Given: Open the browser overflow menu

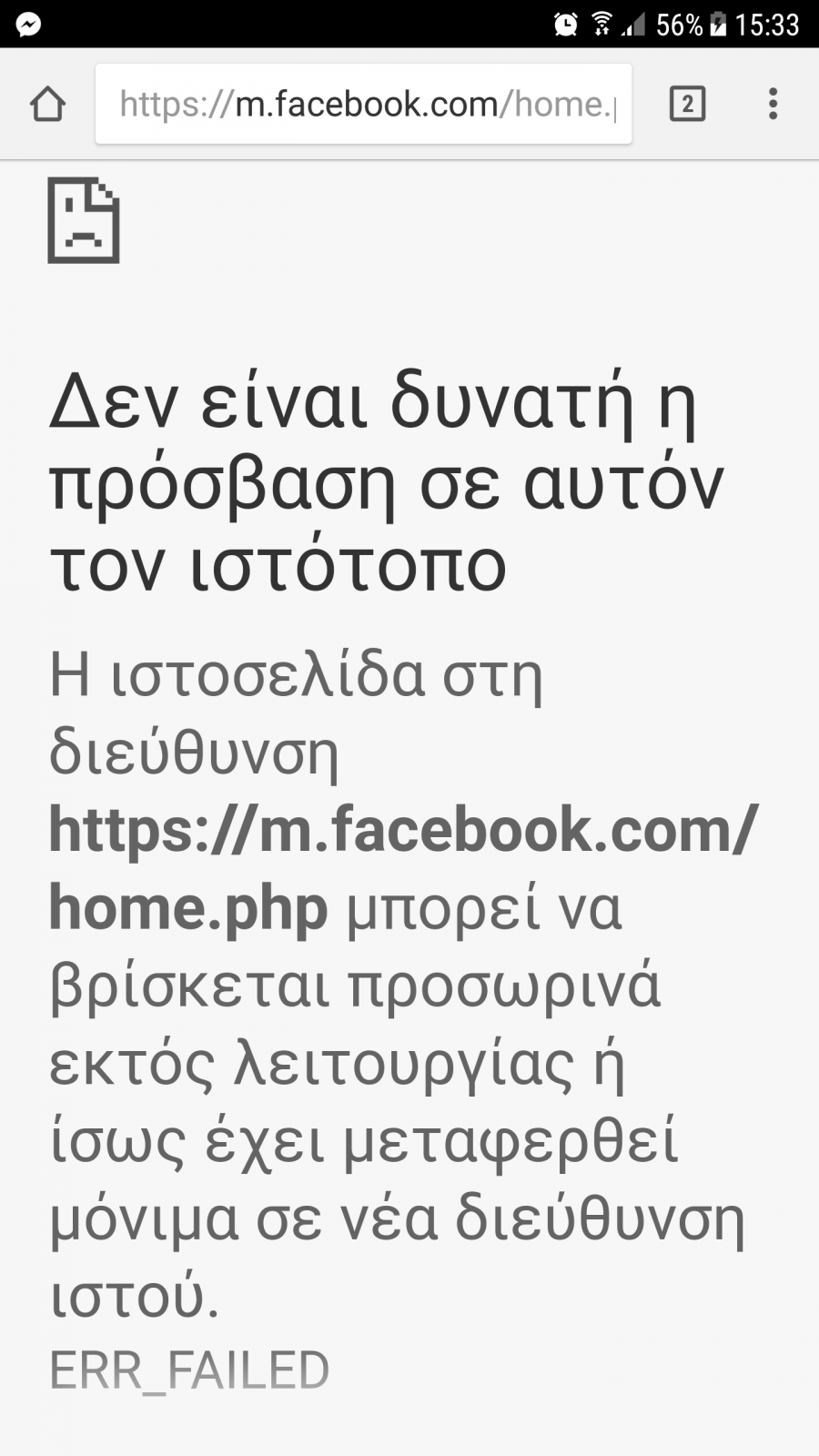Looking at the screenshot, I should coord(773,104).
